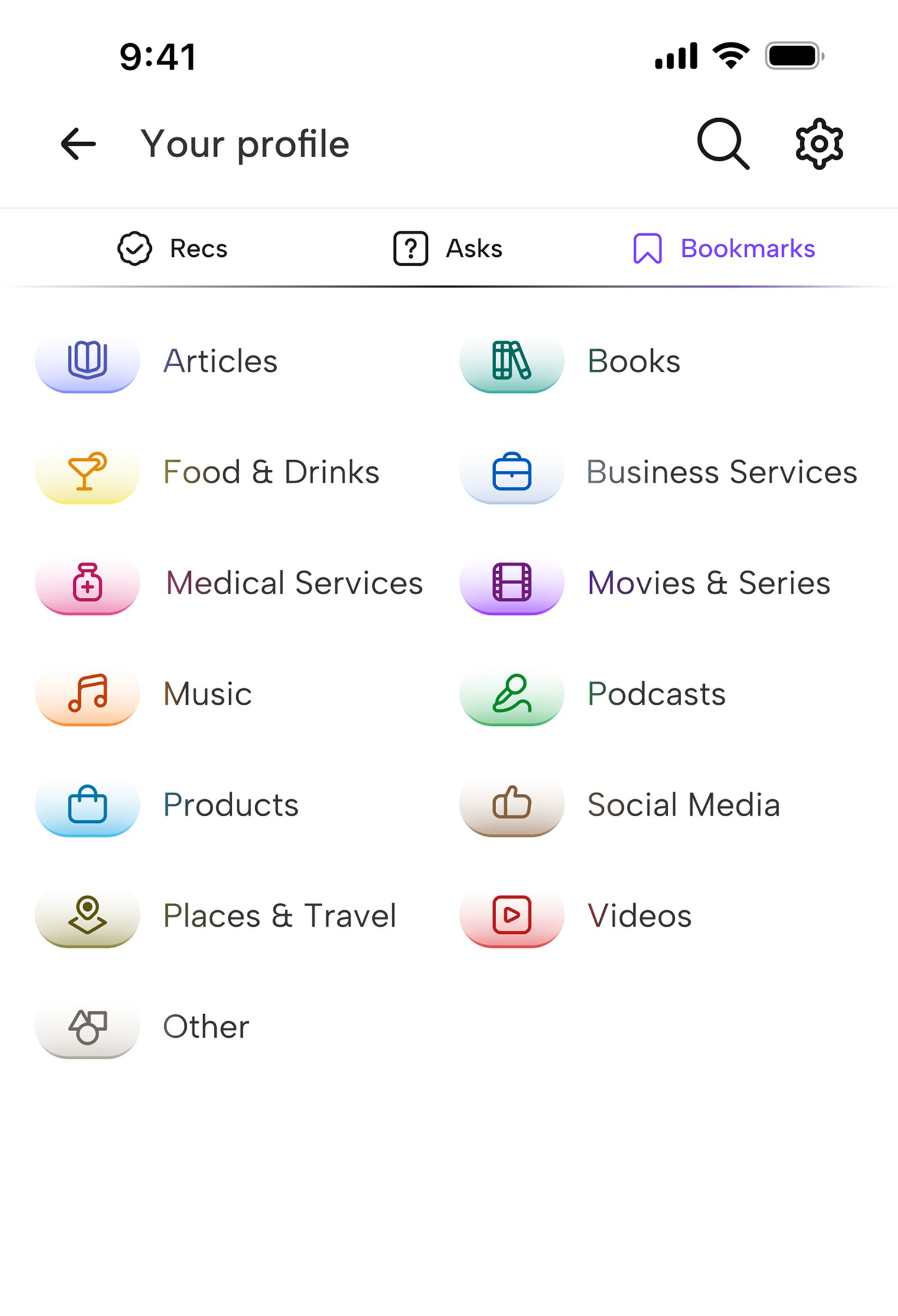Open the search icon

tap(723, 144)
